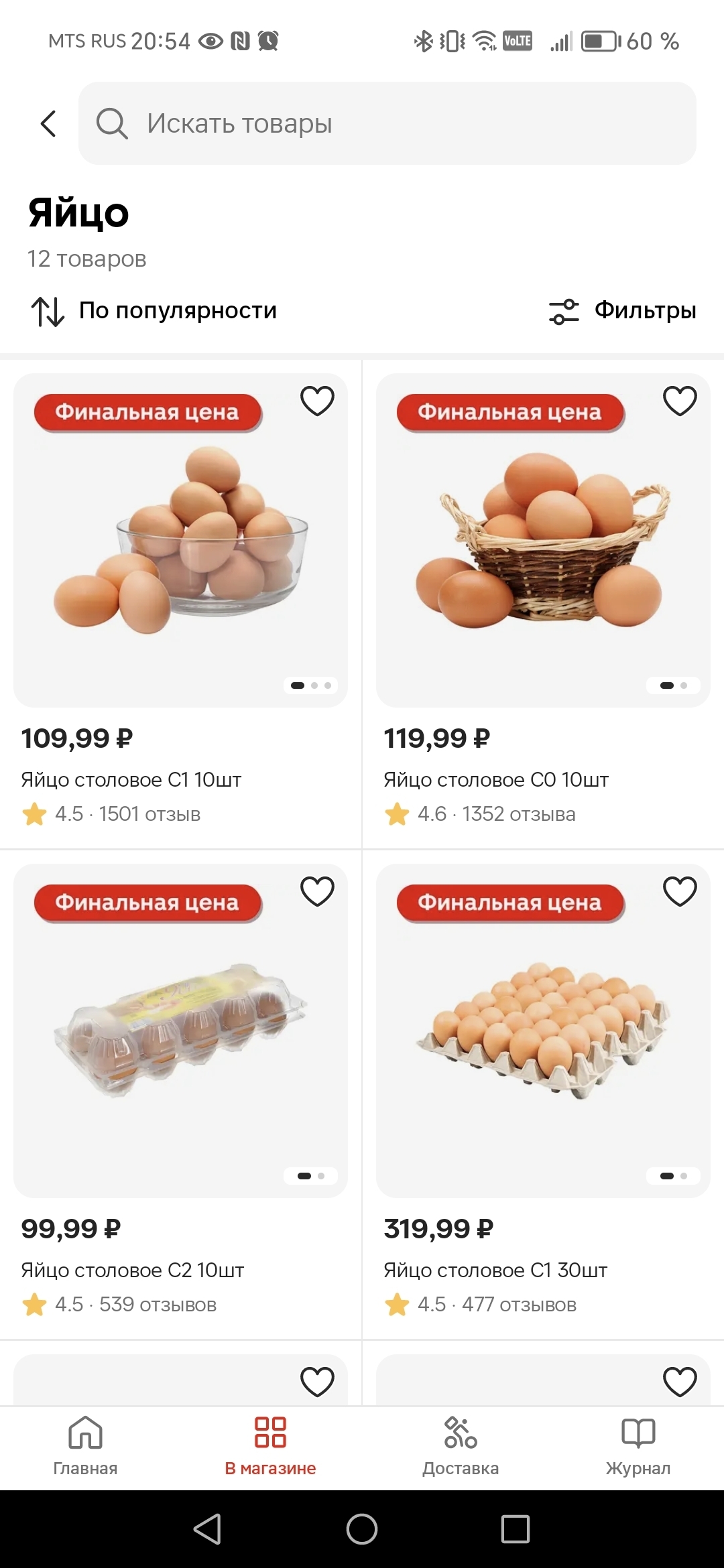Change sorting По популярности
This screenshot has width=724, height=1568.
click(154, 311)
